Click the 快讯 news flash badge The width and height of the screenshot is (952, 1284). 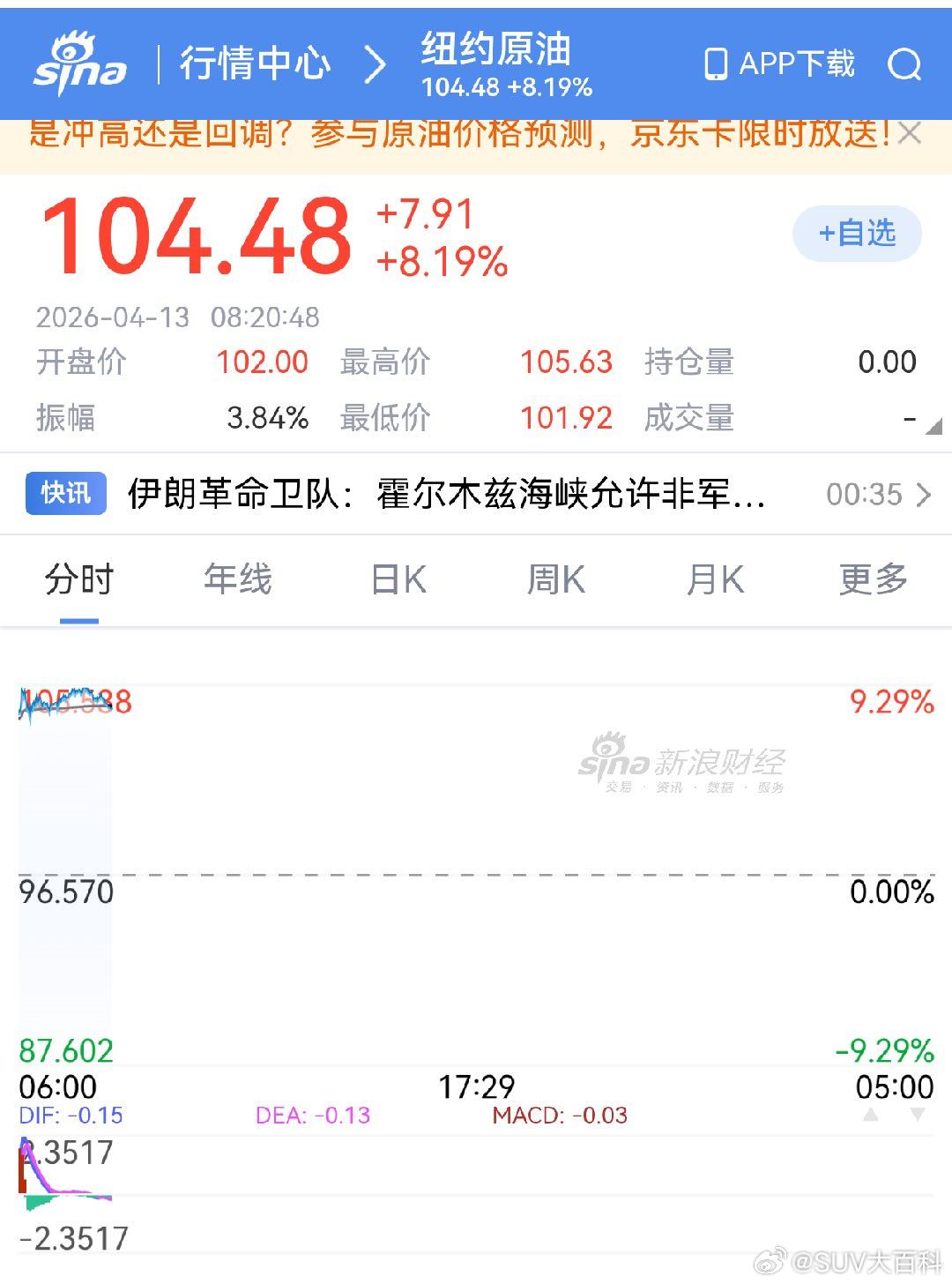pyautogui.click(x=65, y=495)
